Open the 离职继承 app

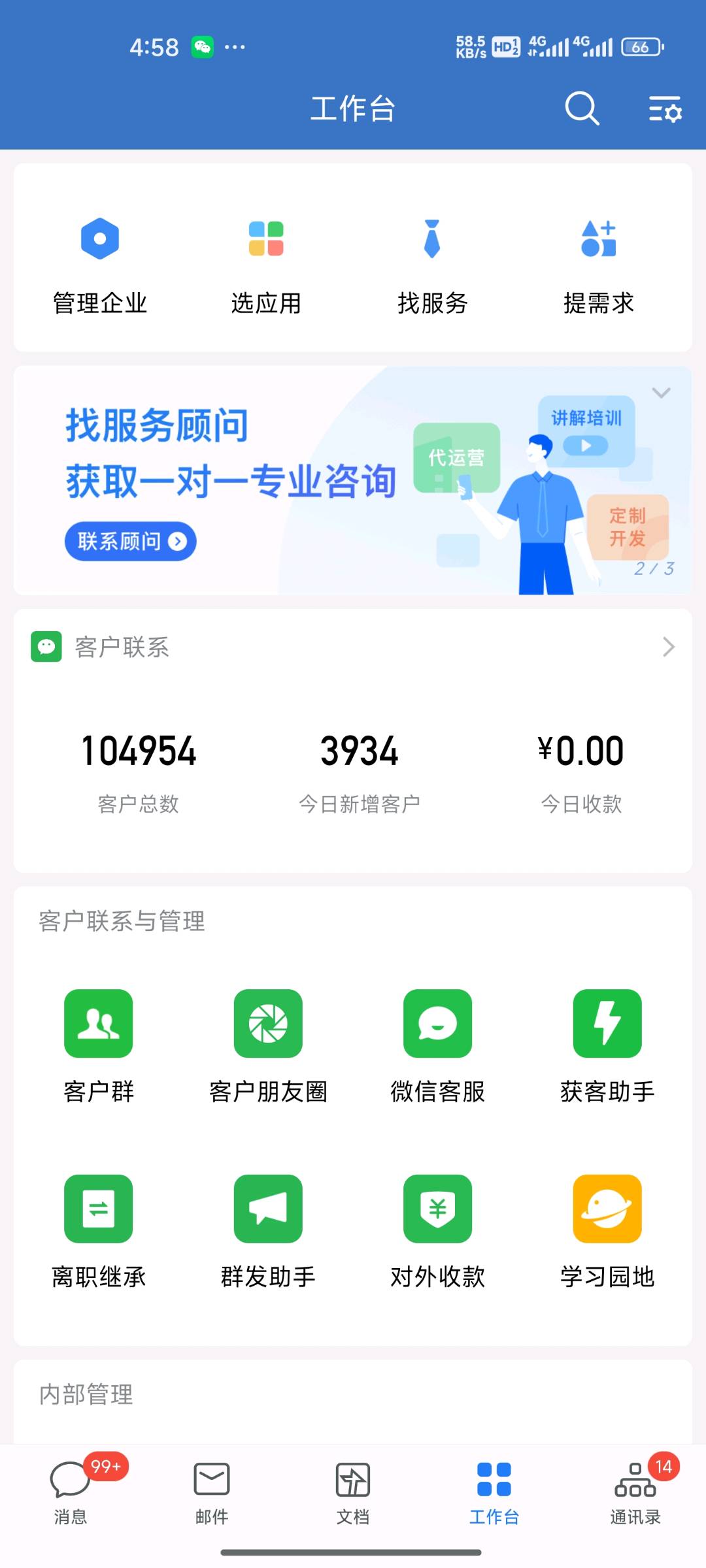(99, 1230)
